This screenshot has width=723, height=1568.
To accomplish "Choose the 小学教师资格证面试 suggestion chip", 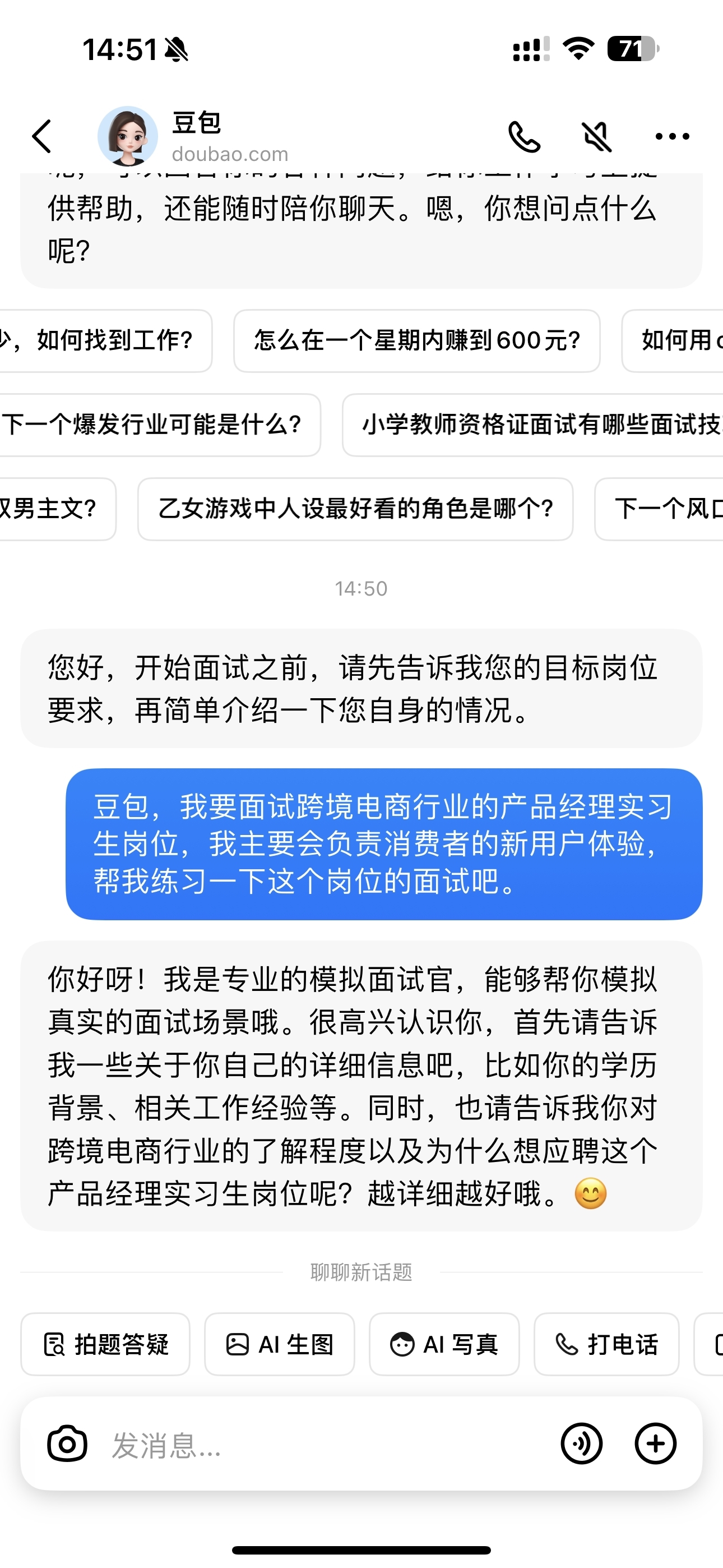I will coord(536,425).
